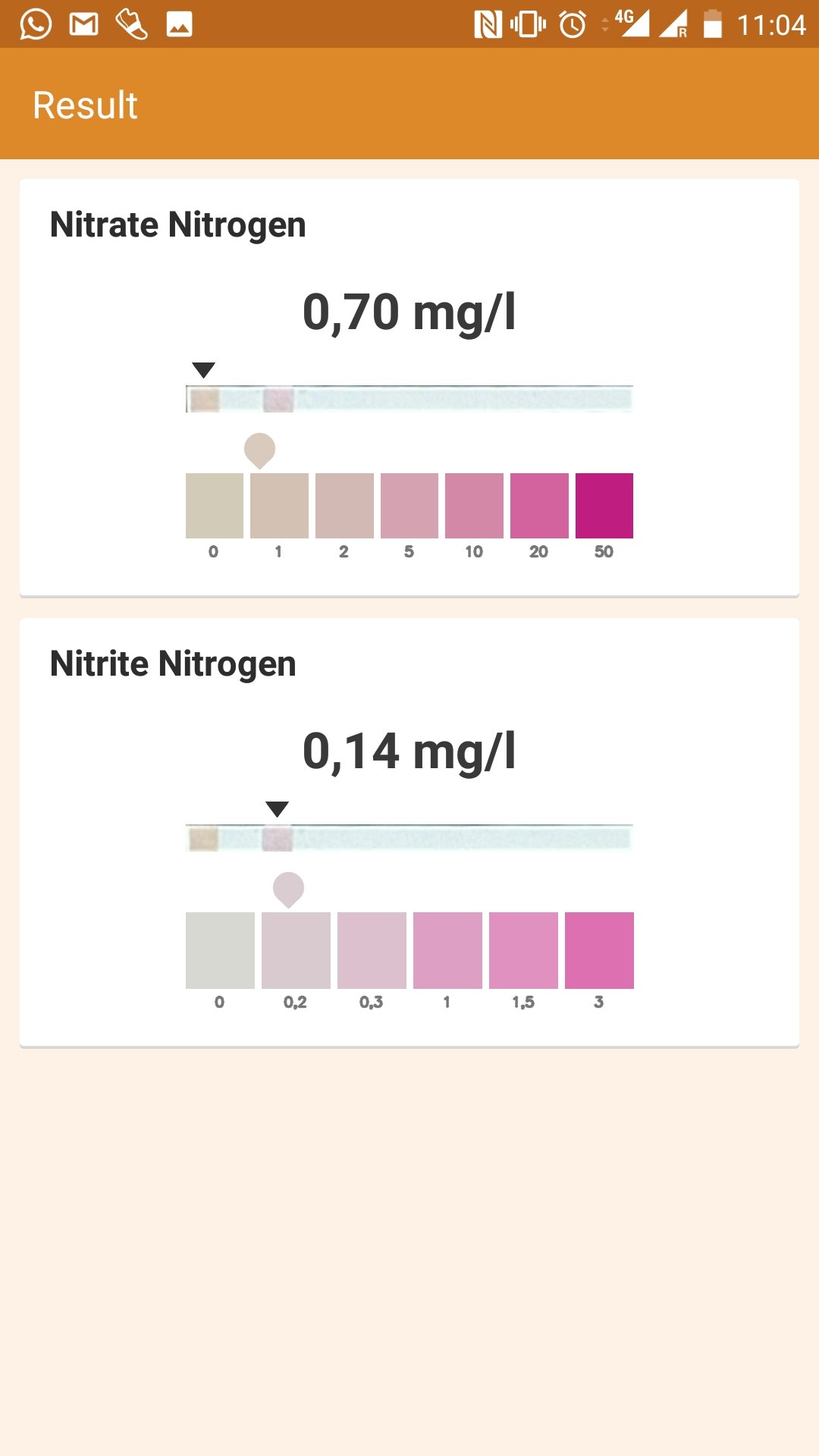Open the Nitrate Nitrogen result card

tap(409, 388)
